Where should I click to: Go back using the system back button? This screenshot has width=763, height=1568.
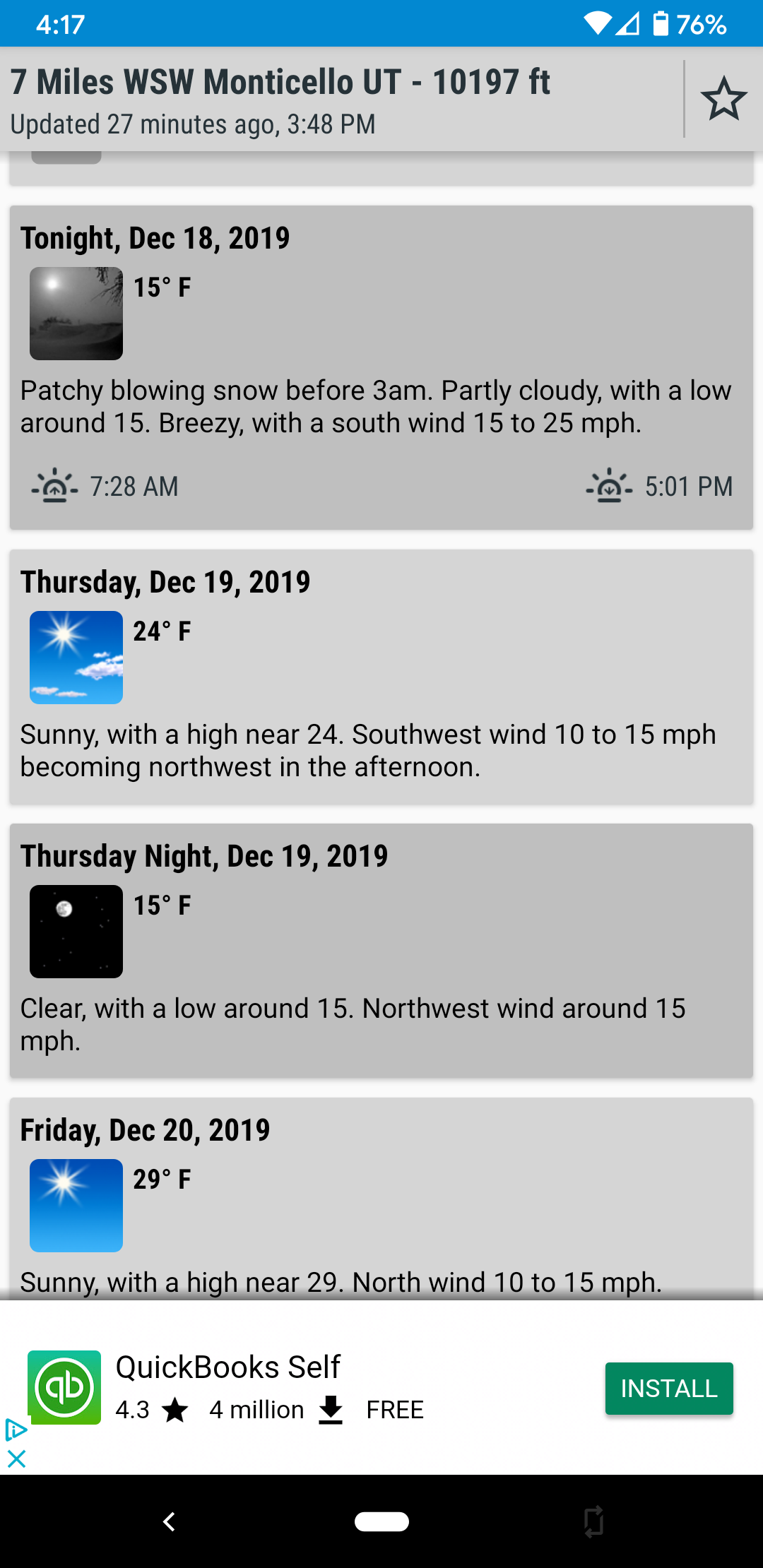[x=169, y=1521]
